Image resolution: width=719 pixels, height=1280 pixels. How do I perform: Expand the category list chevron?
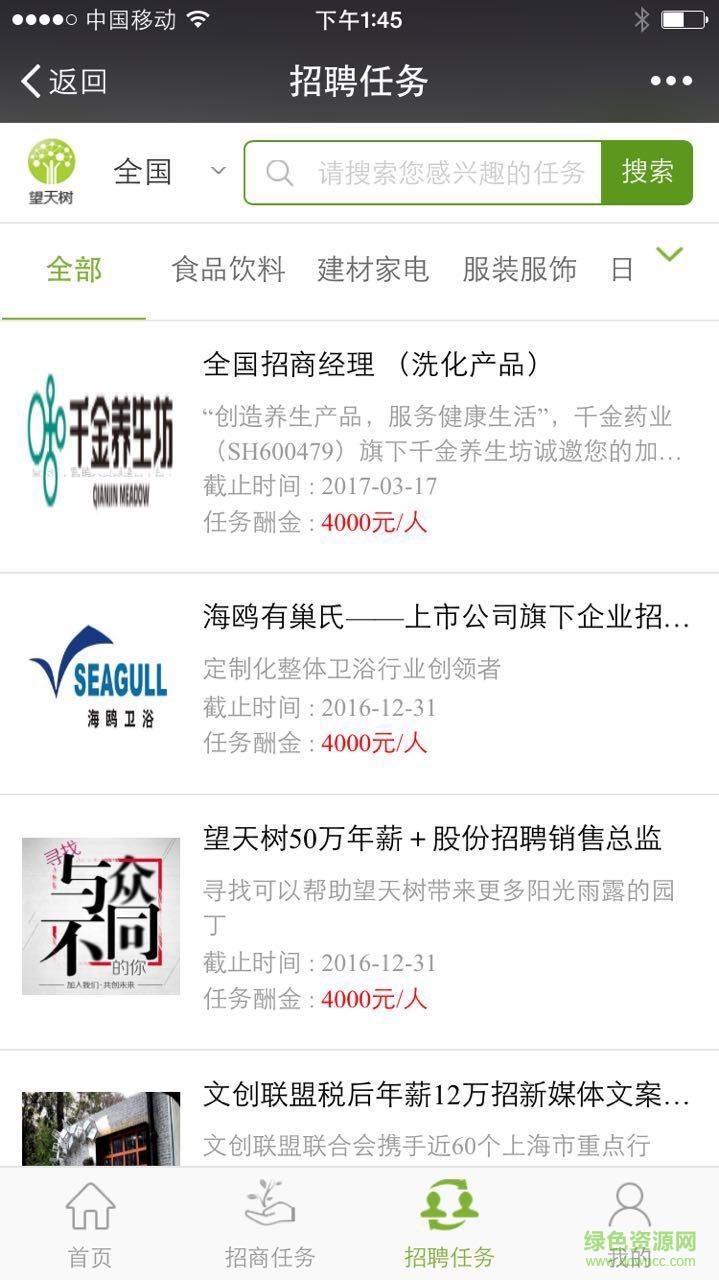(x=669, y=255)
